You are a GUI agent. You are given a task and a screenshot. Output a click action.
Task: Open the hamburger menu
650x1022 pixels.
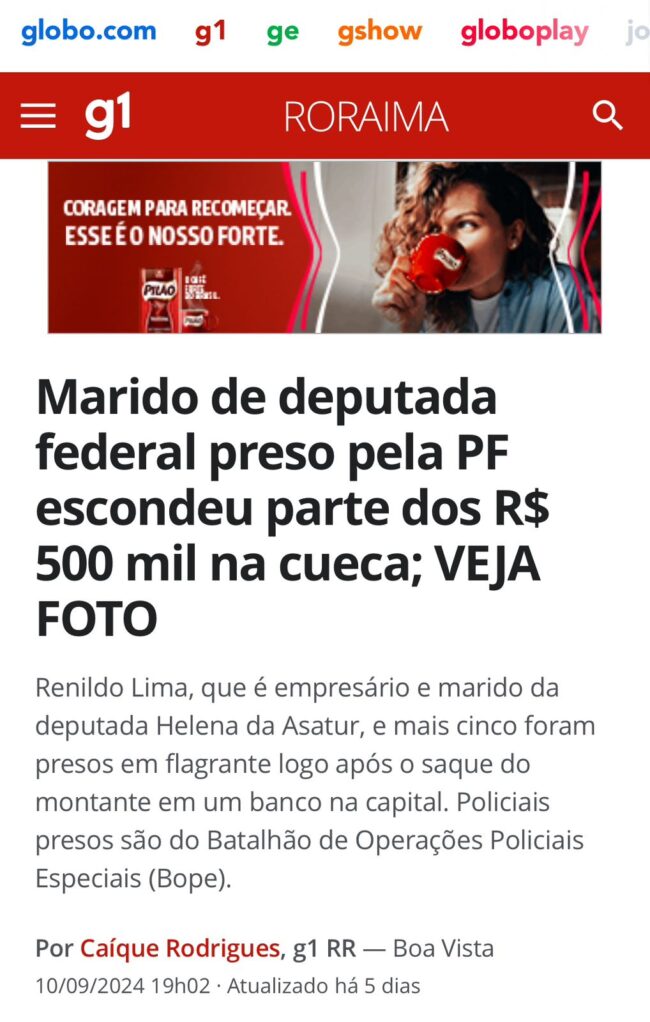(x=38, y=117)
